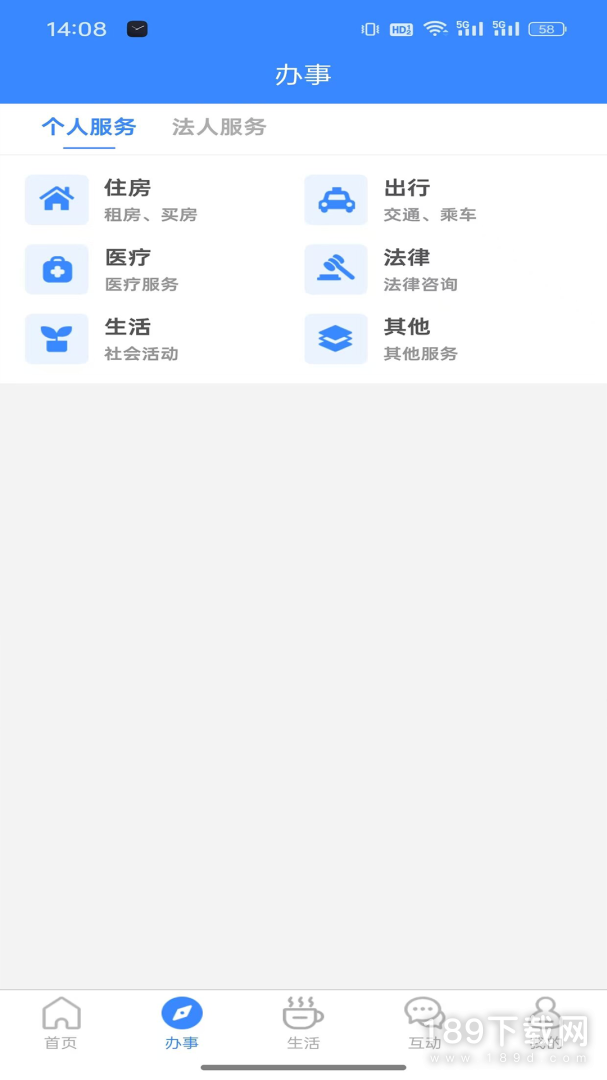
Task: Open 法律 legal consultation
Action: click(392, 270)
